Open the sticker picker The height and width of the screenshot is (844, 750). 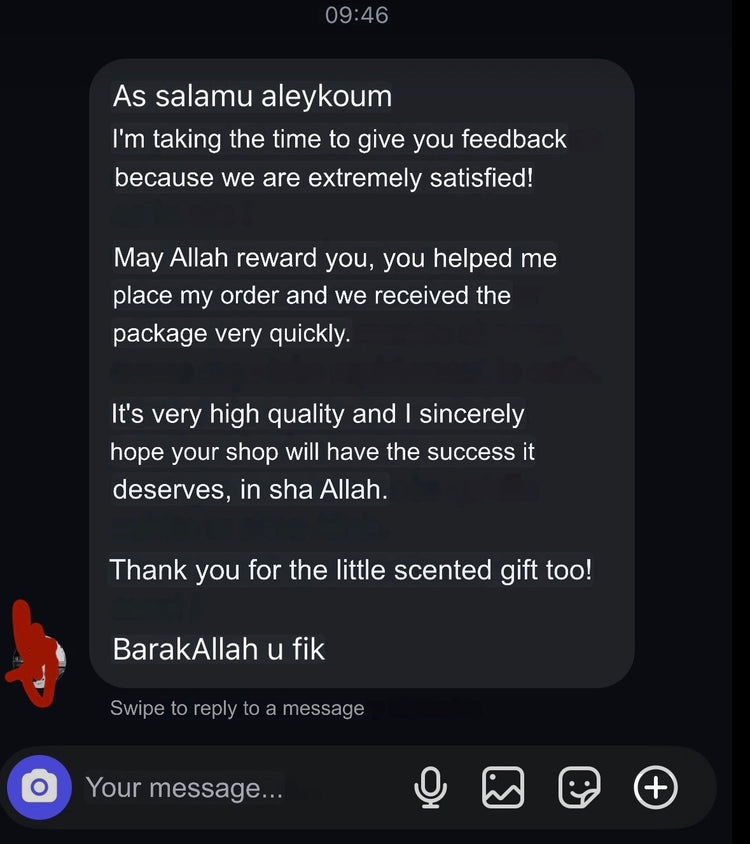pos(579,788)
